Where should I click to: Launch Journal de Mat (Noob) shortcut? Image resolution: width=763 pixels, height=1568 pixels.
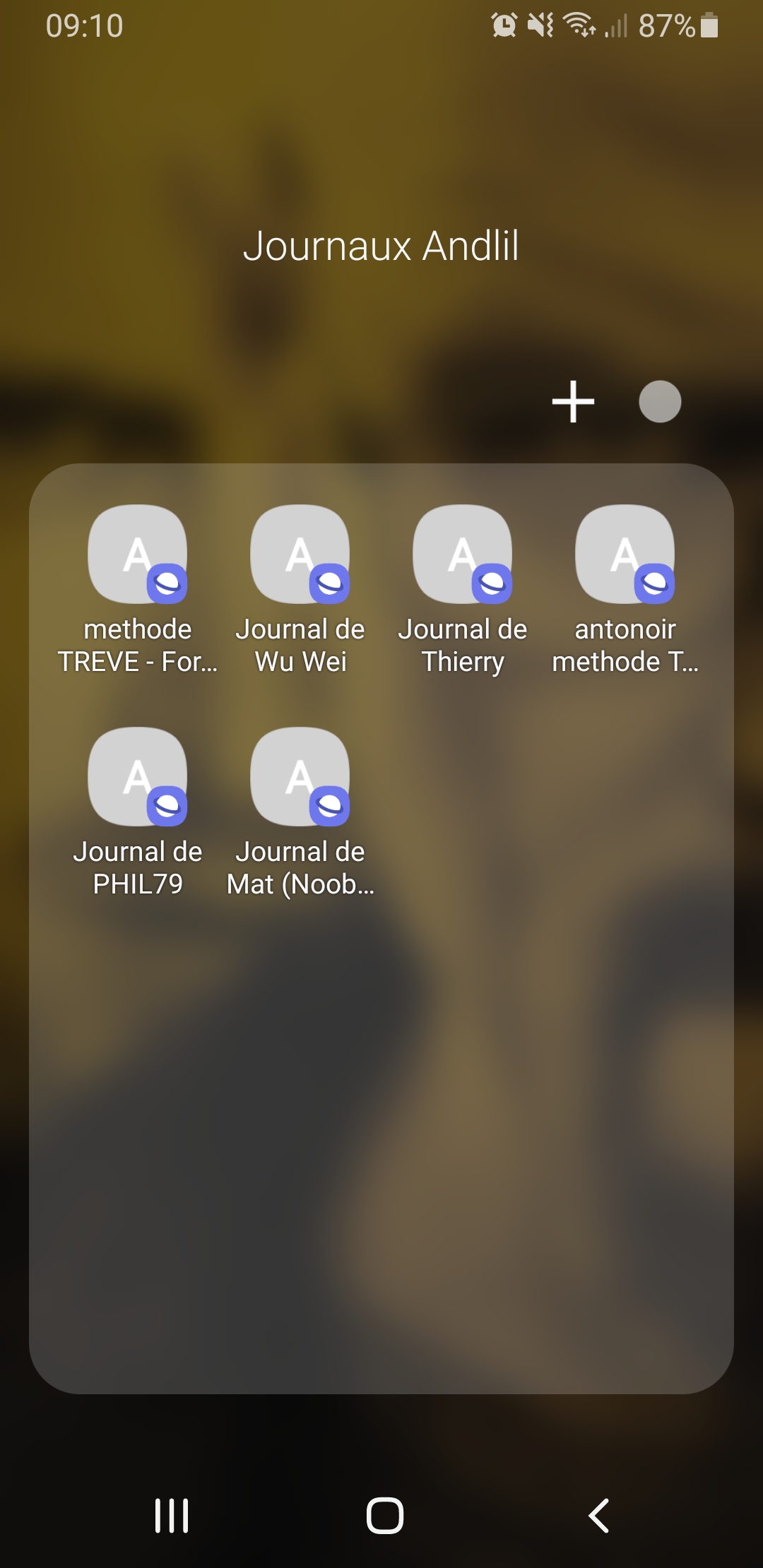[x=300, y=778]
